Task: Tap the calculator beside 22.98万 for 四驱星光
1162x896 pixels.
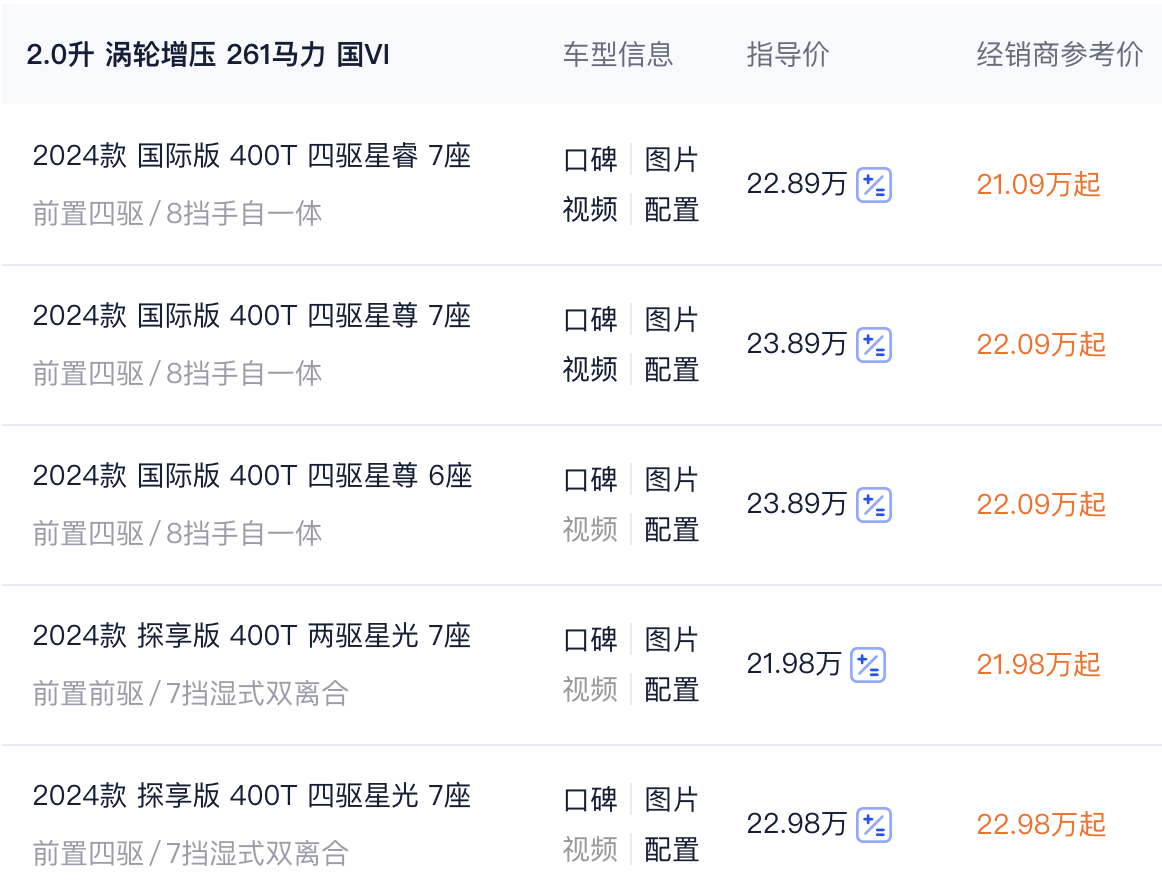Action: tap(874, 825)
